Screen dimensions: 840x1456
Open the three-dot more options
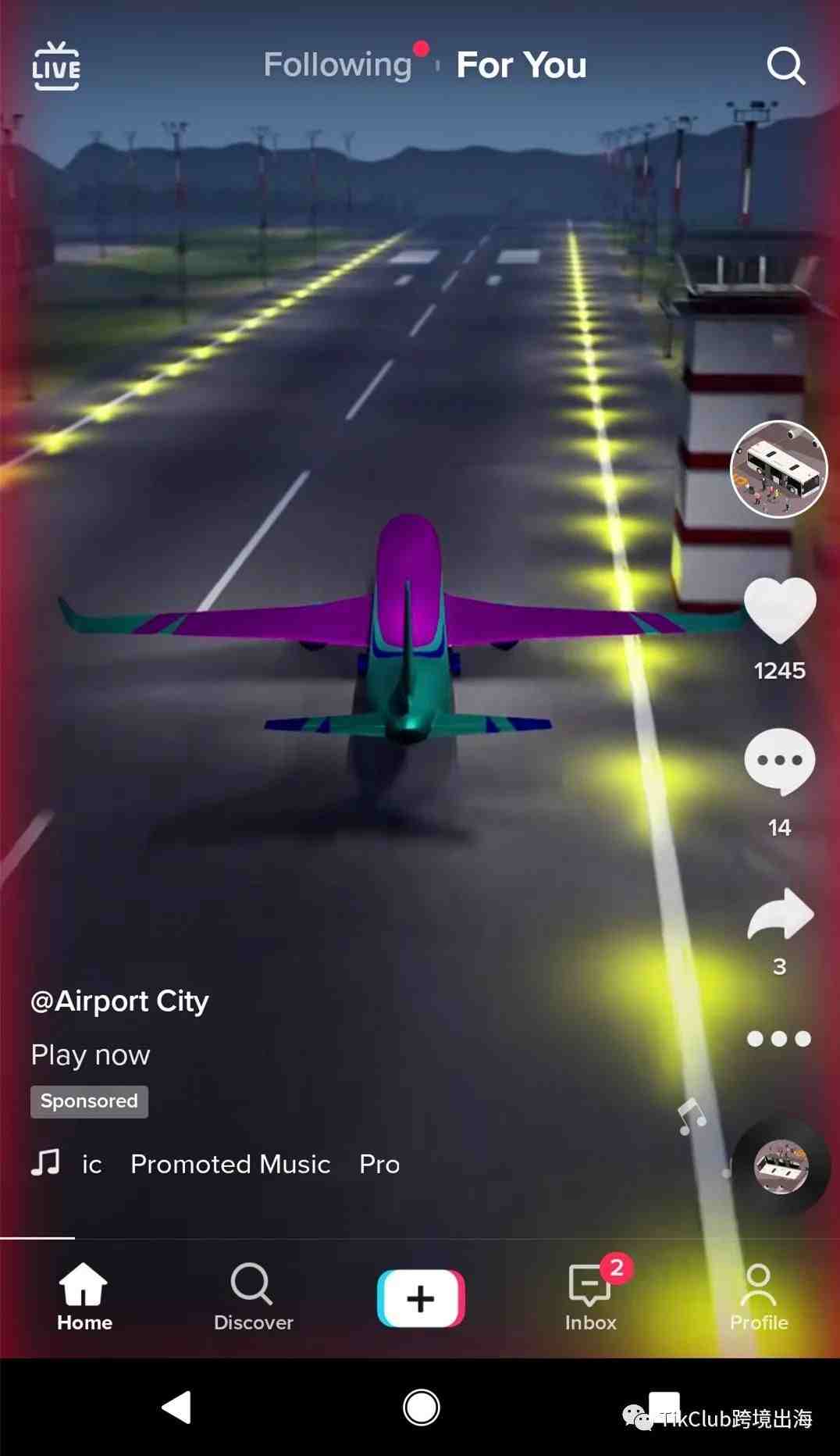point(778,1039)
